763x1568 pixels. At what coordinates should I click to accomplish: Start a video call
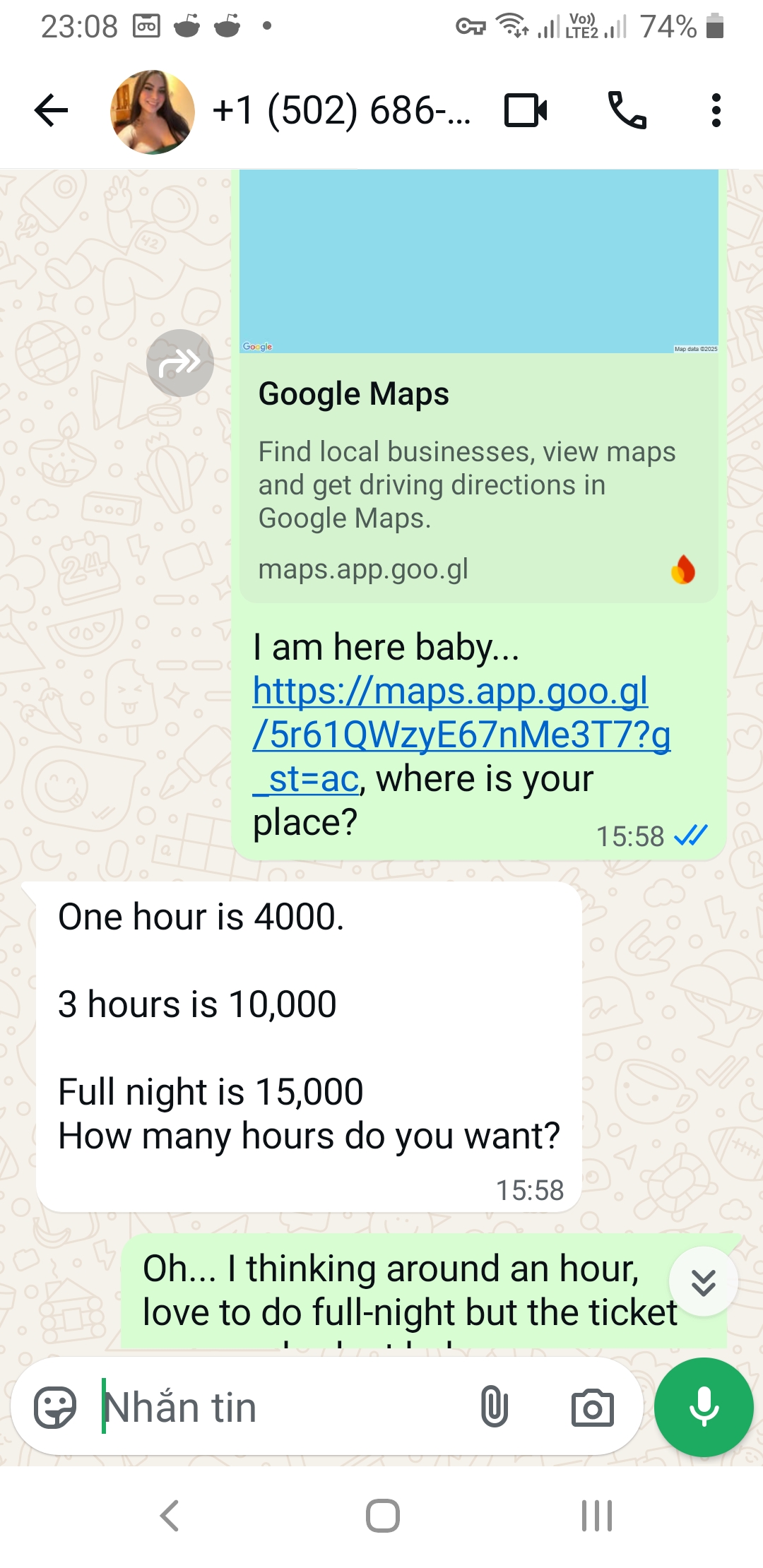(x=526, y=111)
